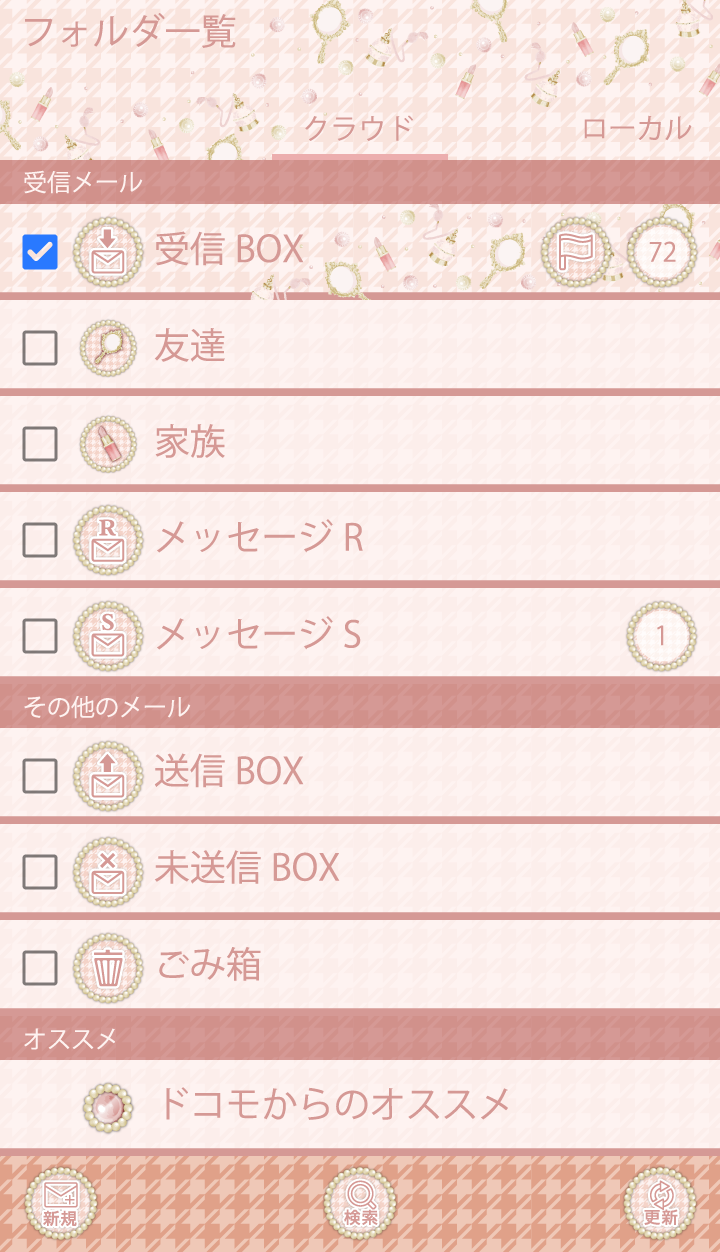Viewport: 720px width, 1252px height.
Task: Uncheck the 受信 BOX checkbox
Action: pyautogui.click(x=40, y=252)
